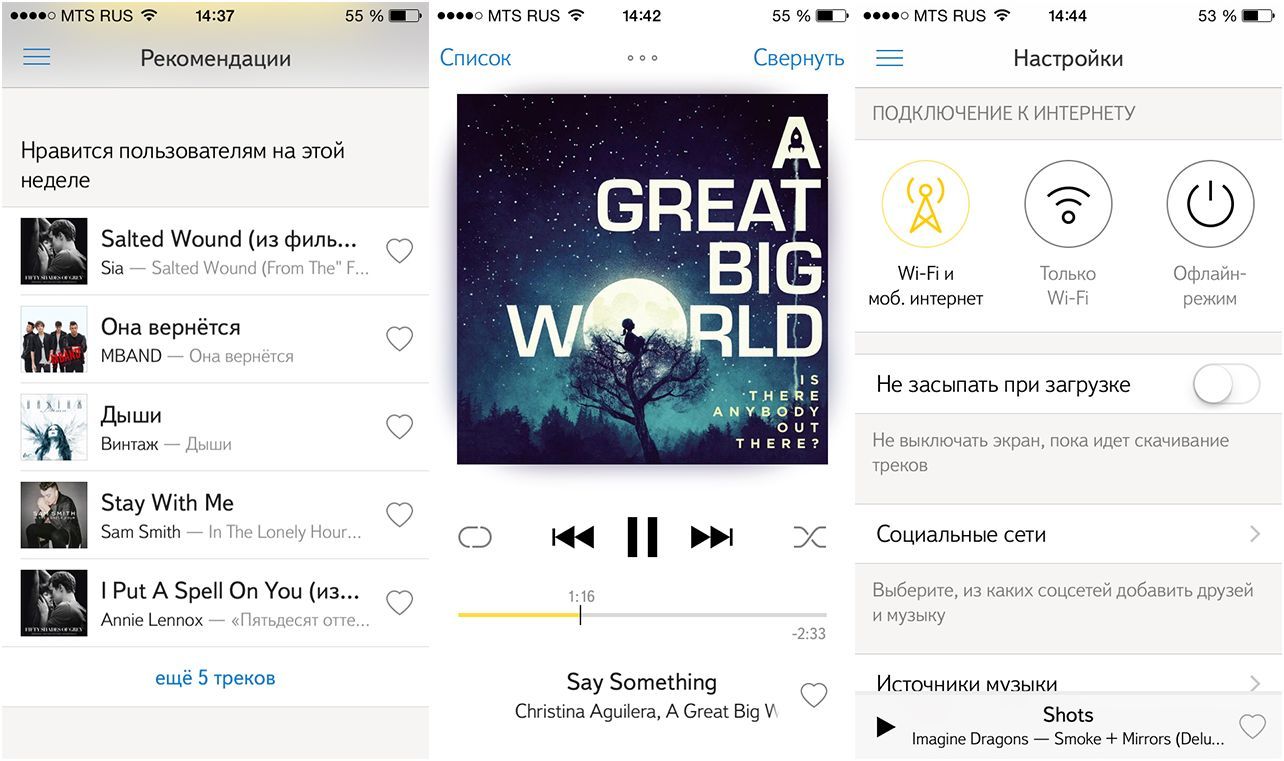Image resolution: width=1284 pixels, height=761 pixels.
Task: Toggle repeat mode in the player
Action: click(475, 537)
